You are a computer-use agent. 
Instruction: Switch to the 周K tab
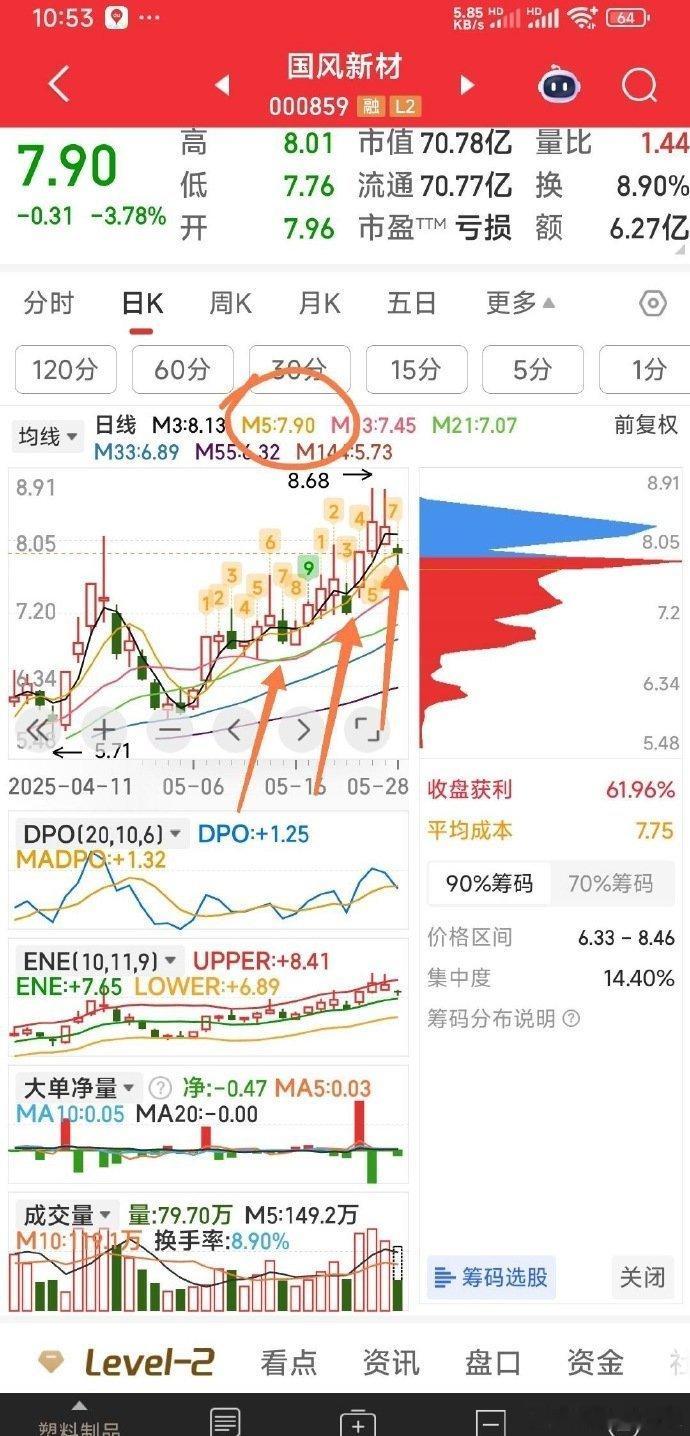point(230,303)
